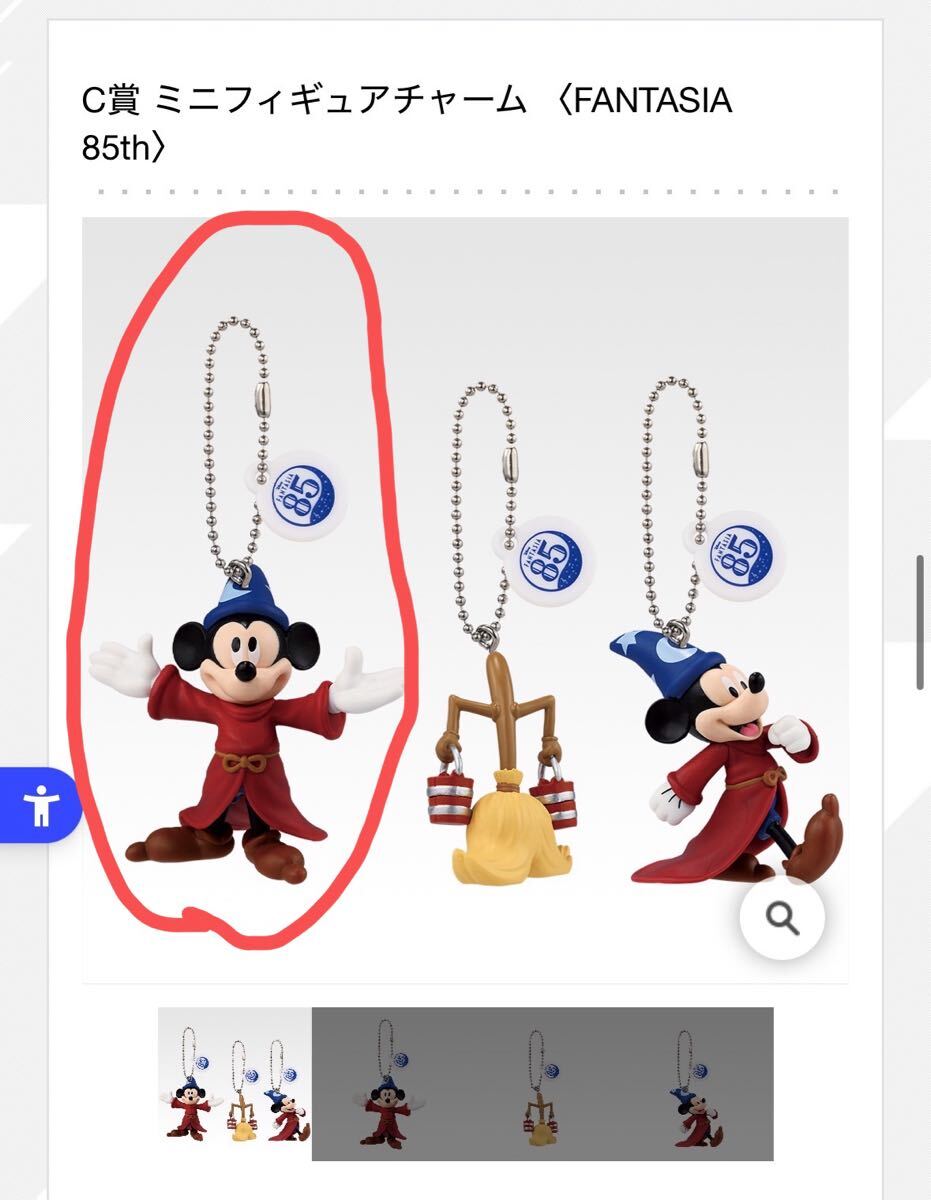Choose the walking Mickey charm thumbnail
Image resolution: width=931 pixels, height=1200 pixels.
point(695,1084)
